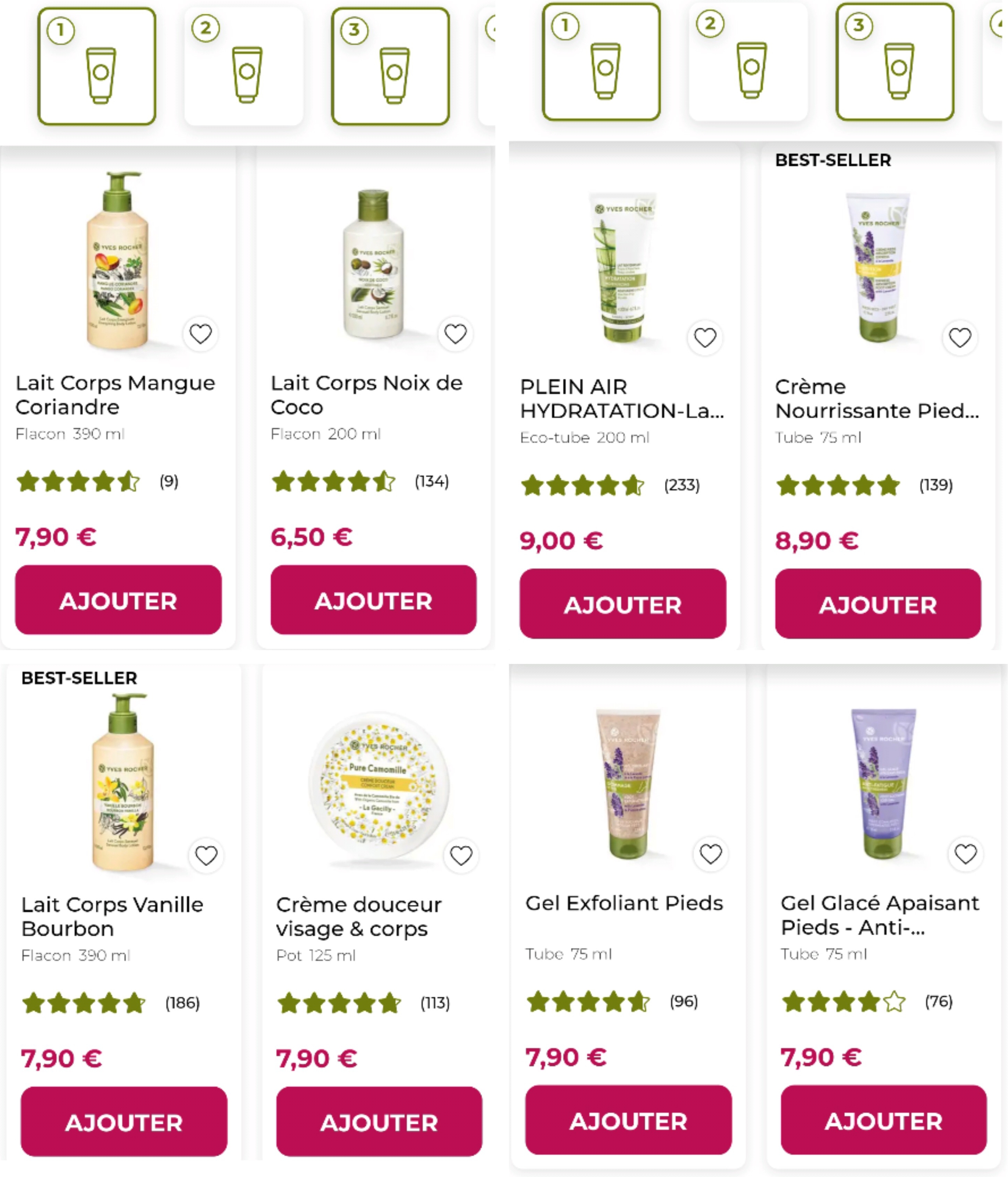The height and width of the screenshot is (1177, 1008).
Task: Save Lait Corps Vanille Bourbon to wishlist
Action: (x=206, y=856)
